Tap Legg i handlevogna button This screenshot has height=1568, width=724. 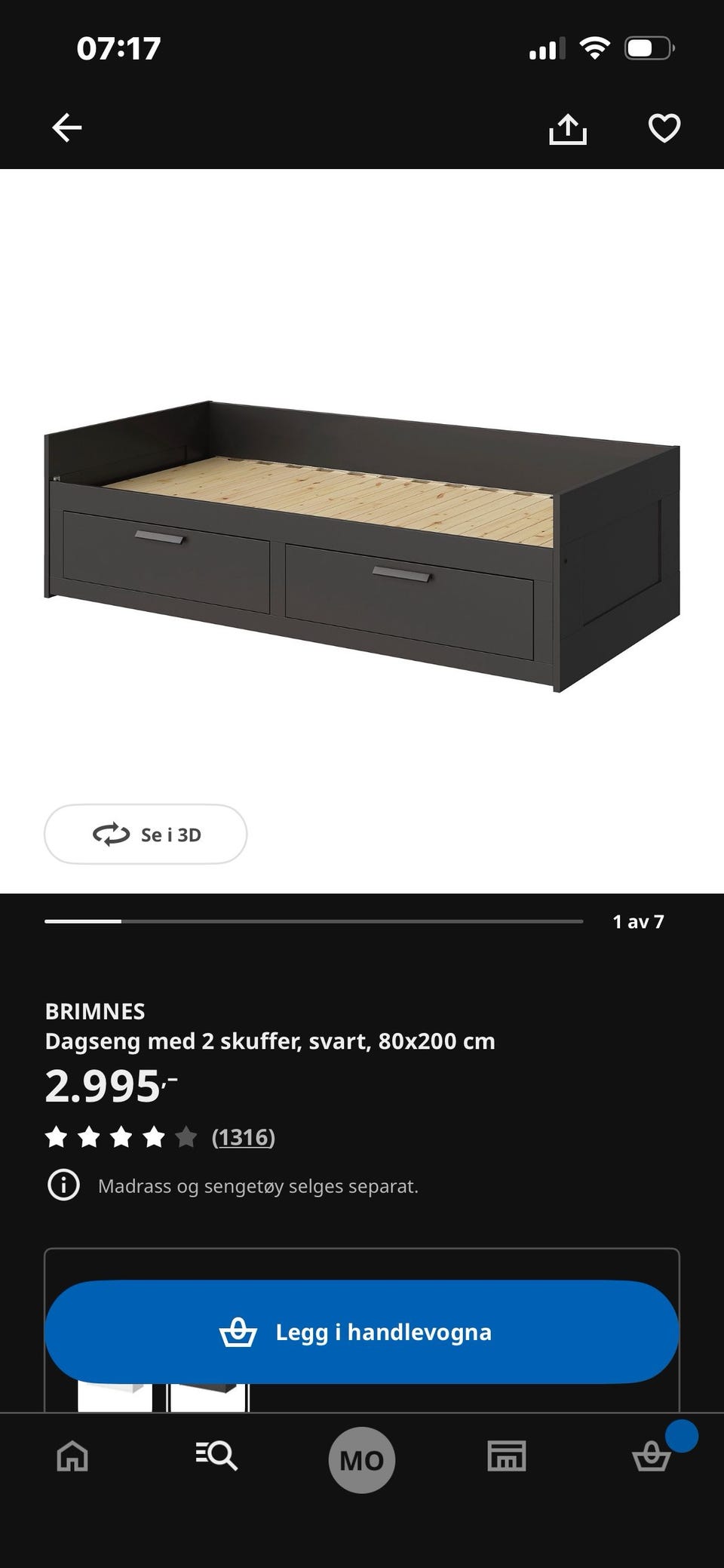tap(362, 1332)
